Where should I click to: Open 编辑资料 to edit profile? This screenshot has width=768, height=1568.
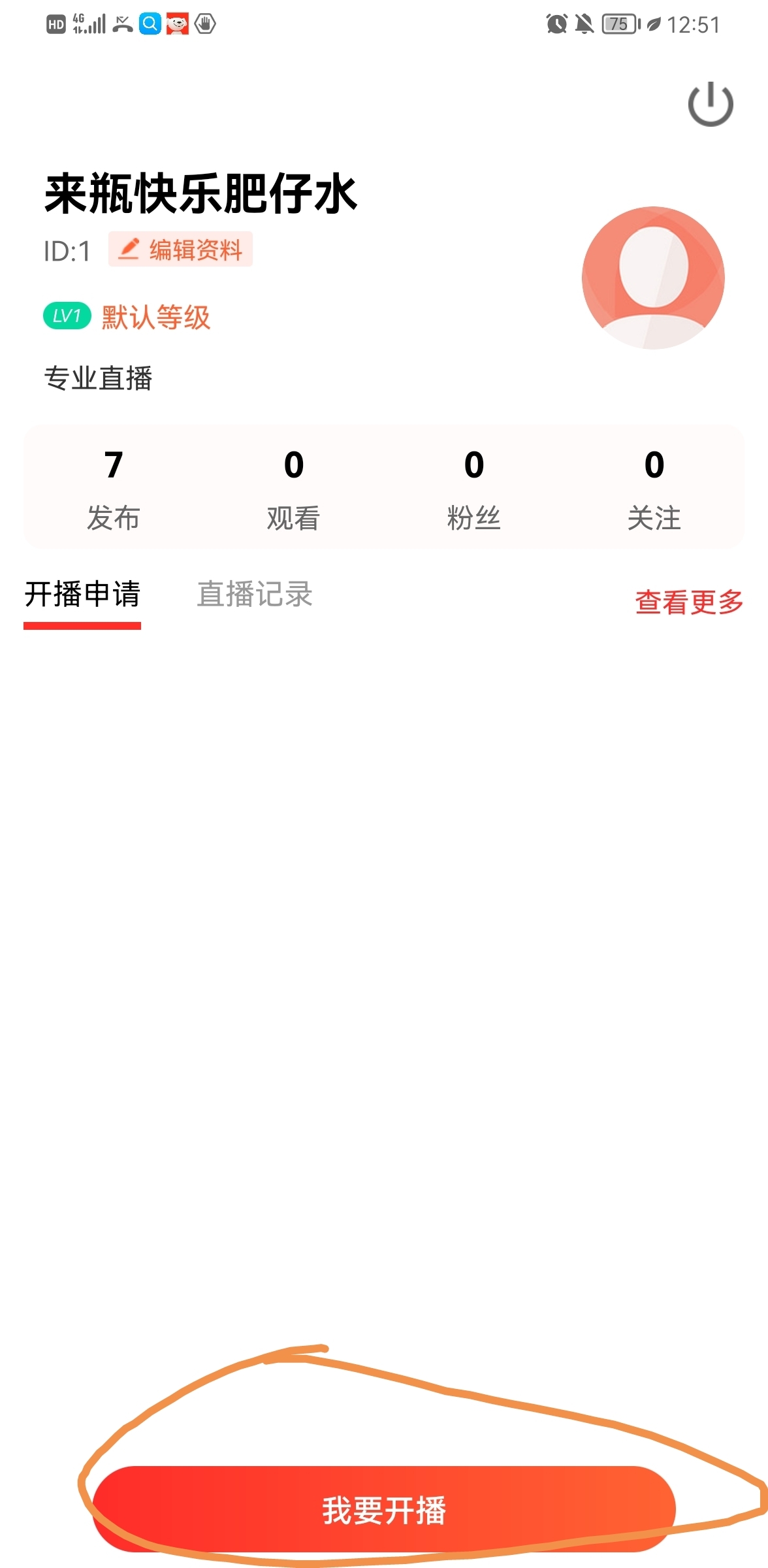pyautogui.click(x=181, y=250)
